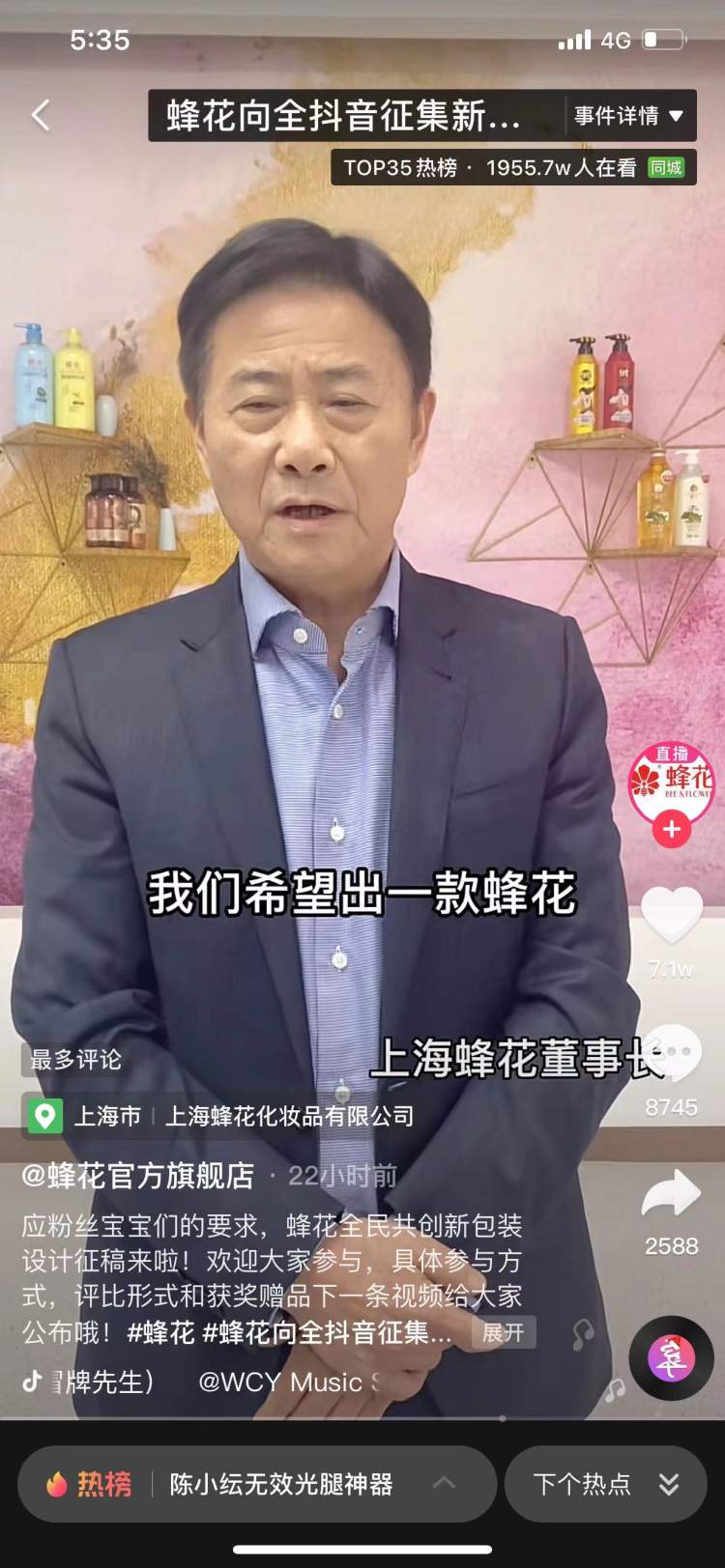The width and height of the screenshot is (725, 1568).
Task: Open 上海蜂花化妆品有限公司 location tag
Action: point(288,1116)
